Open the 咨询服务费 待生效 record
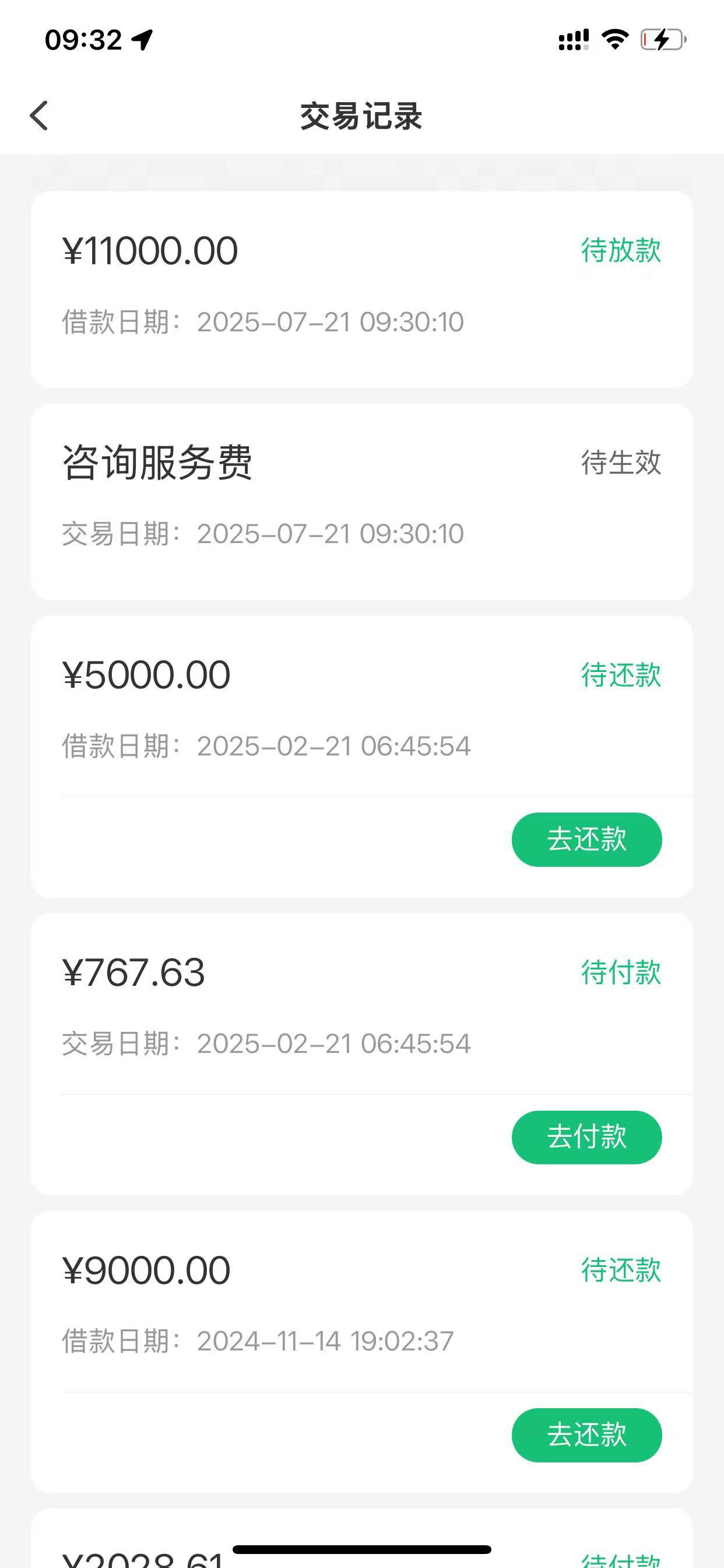 point(362,502)
